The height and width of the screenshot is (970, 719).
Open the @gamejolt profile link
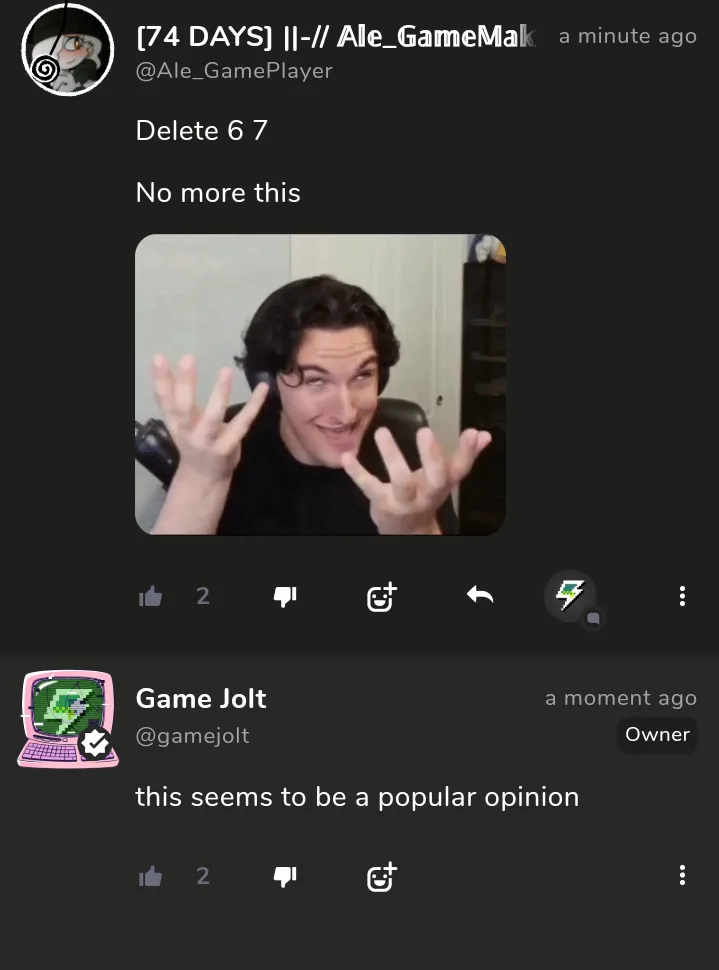pos(192,736)
